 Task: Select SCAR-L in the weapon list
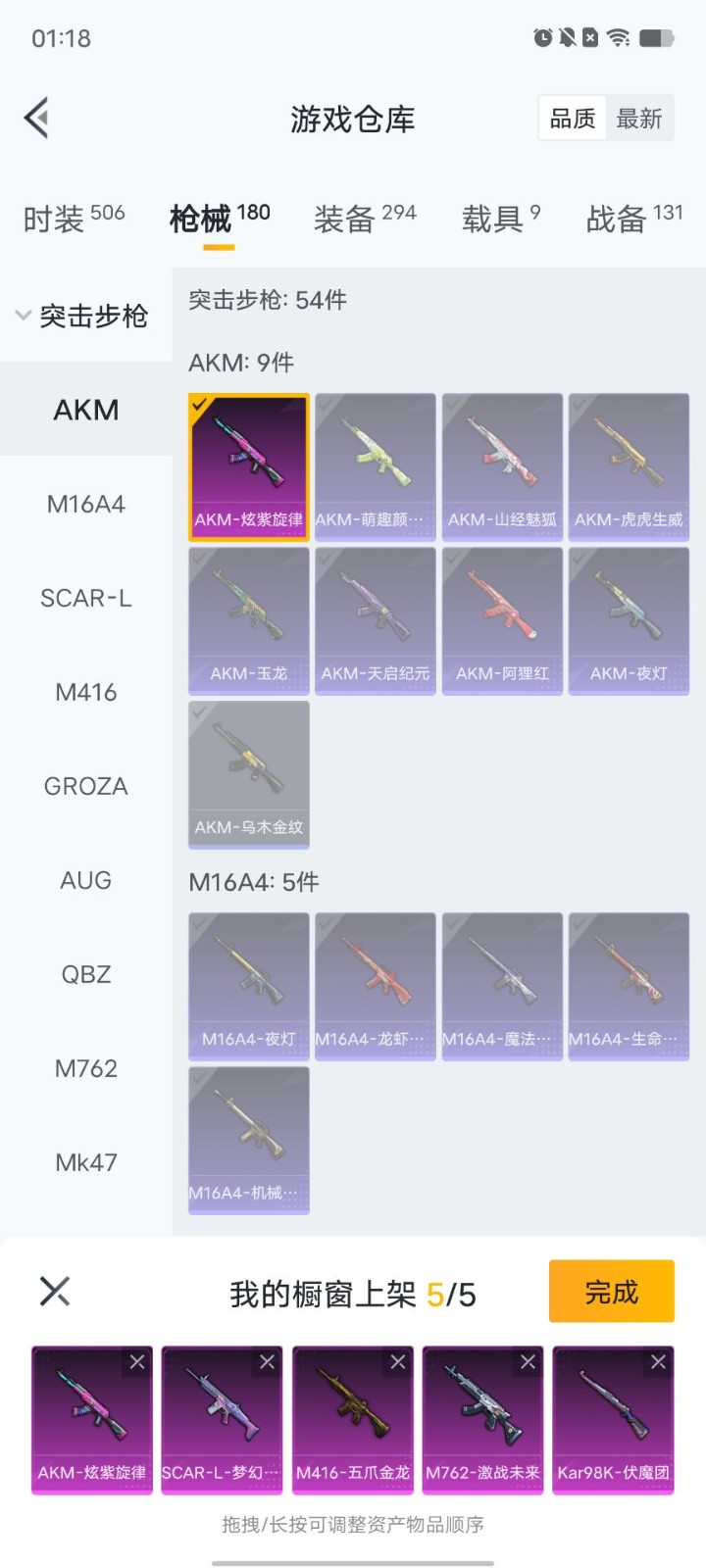[86, 598]
